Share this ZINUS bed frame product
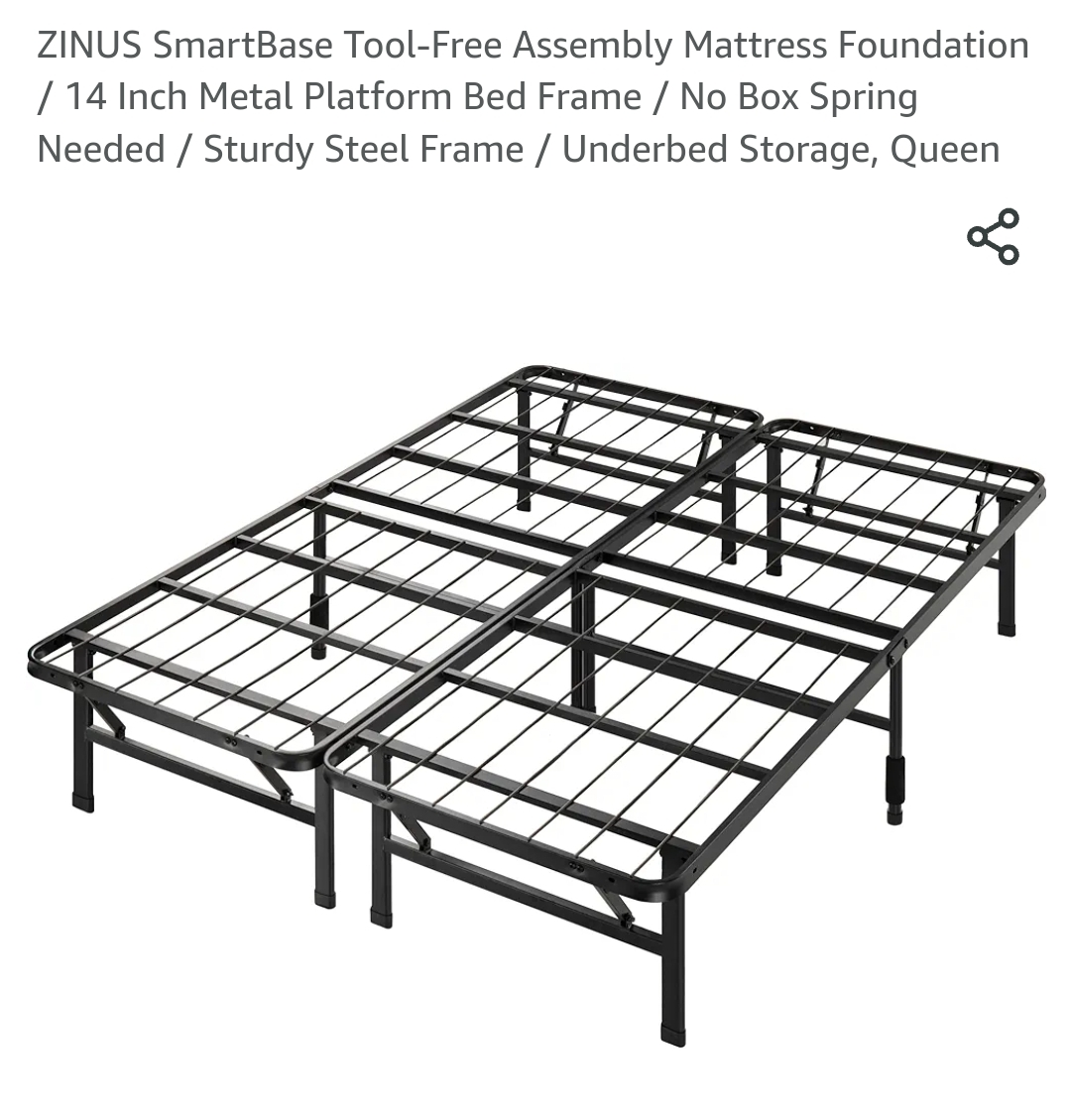Screen dimensions: 1070x1120 [993, 236]
